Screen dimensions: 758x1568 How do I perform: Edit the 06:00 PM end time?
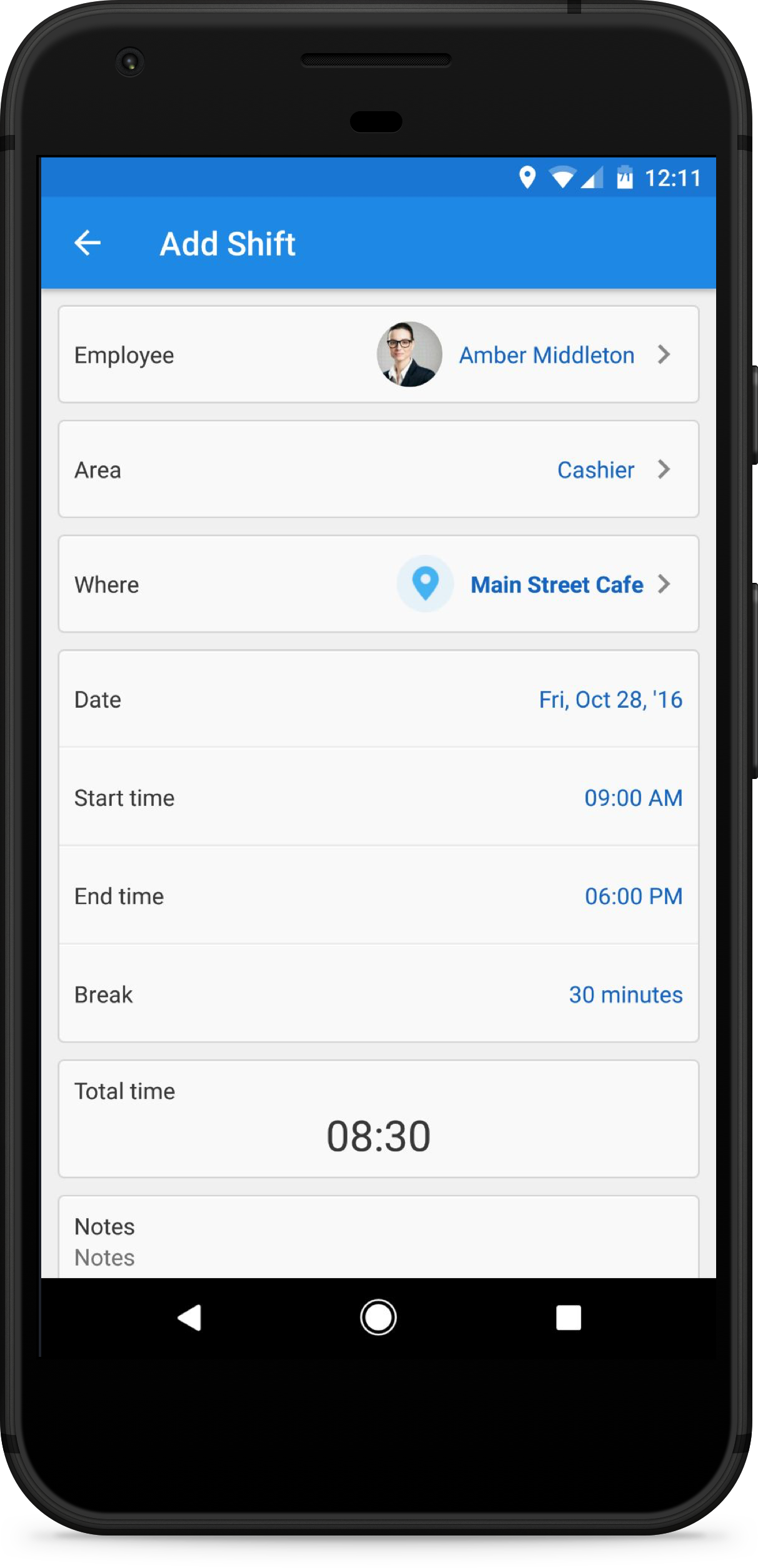[378, 896]
